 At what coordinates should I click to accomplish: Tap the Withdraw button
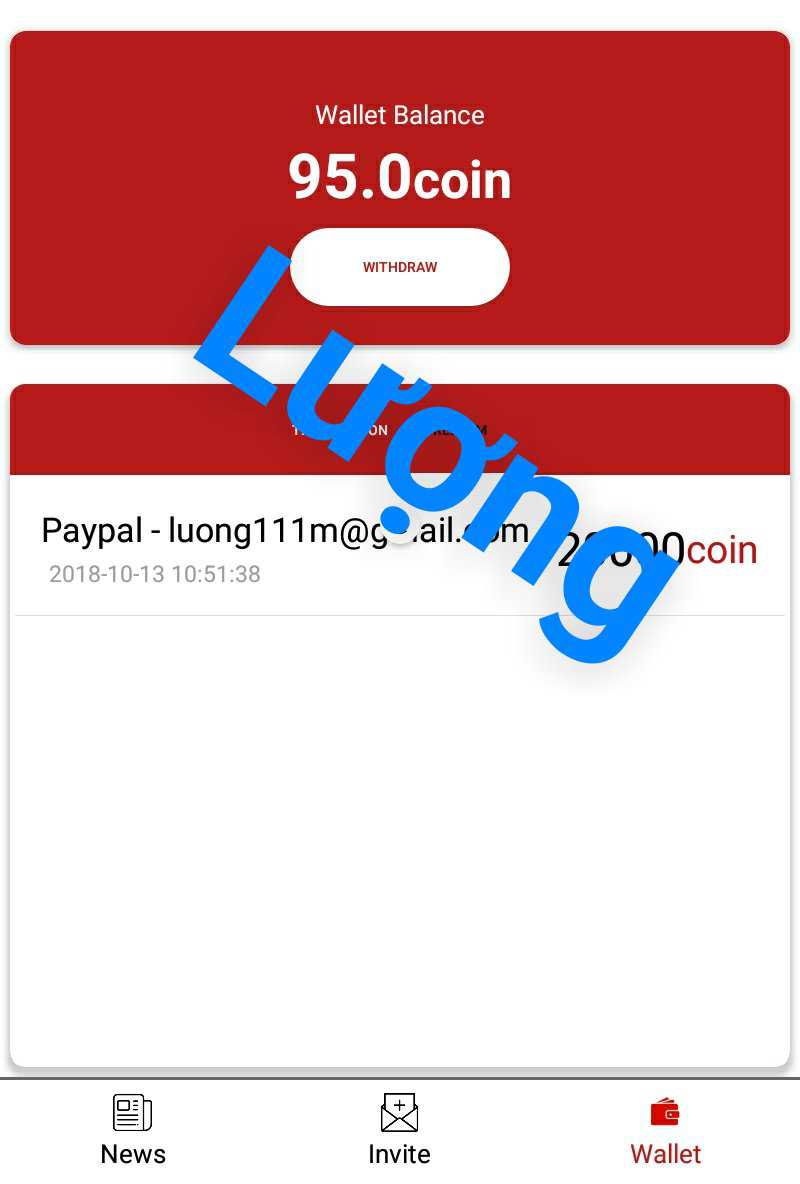click(x=400, y=267)
